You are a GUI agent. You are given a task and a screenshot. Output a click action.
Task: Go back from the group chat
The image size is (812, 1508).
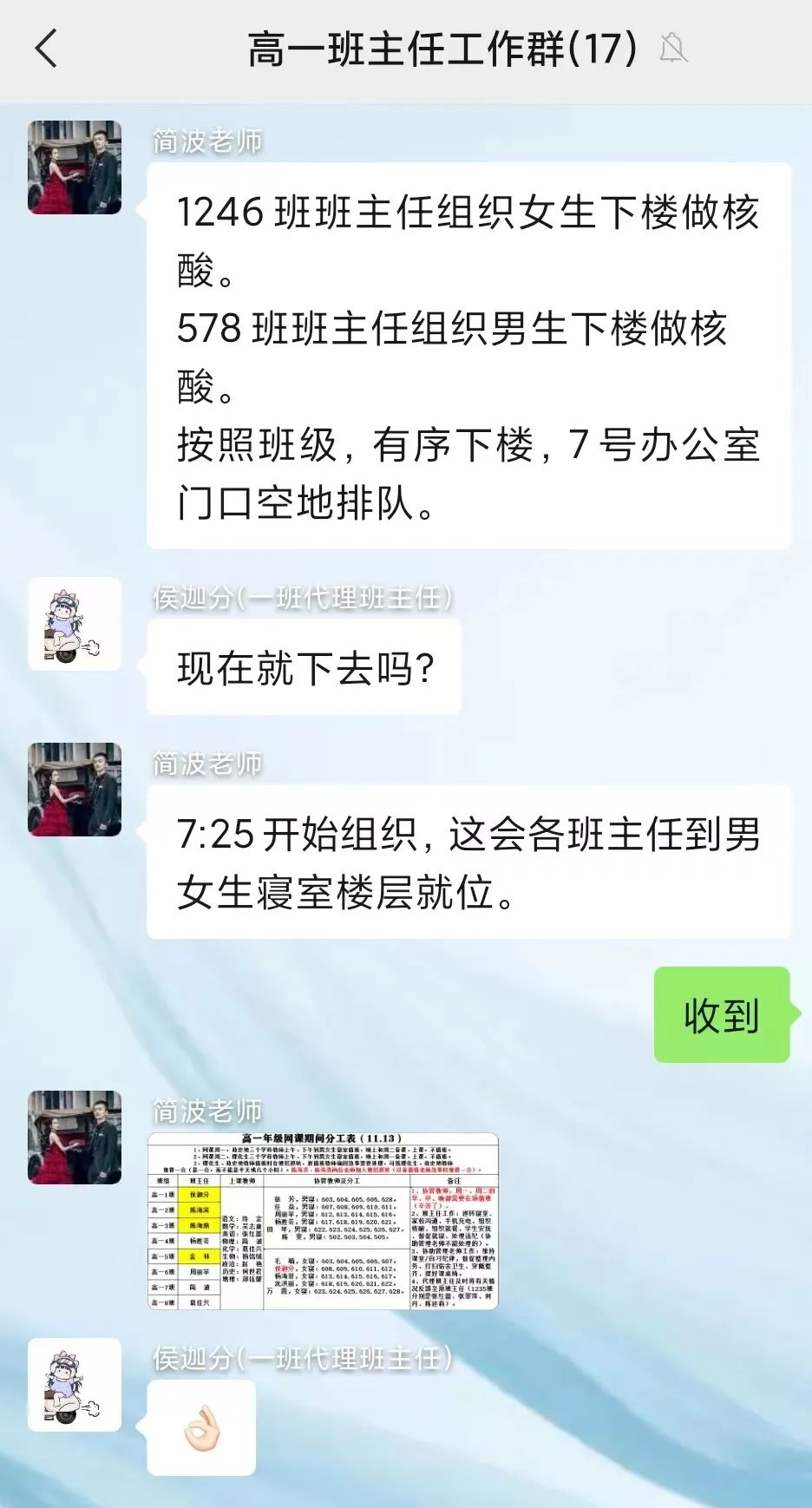[x=47, y=49]
